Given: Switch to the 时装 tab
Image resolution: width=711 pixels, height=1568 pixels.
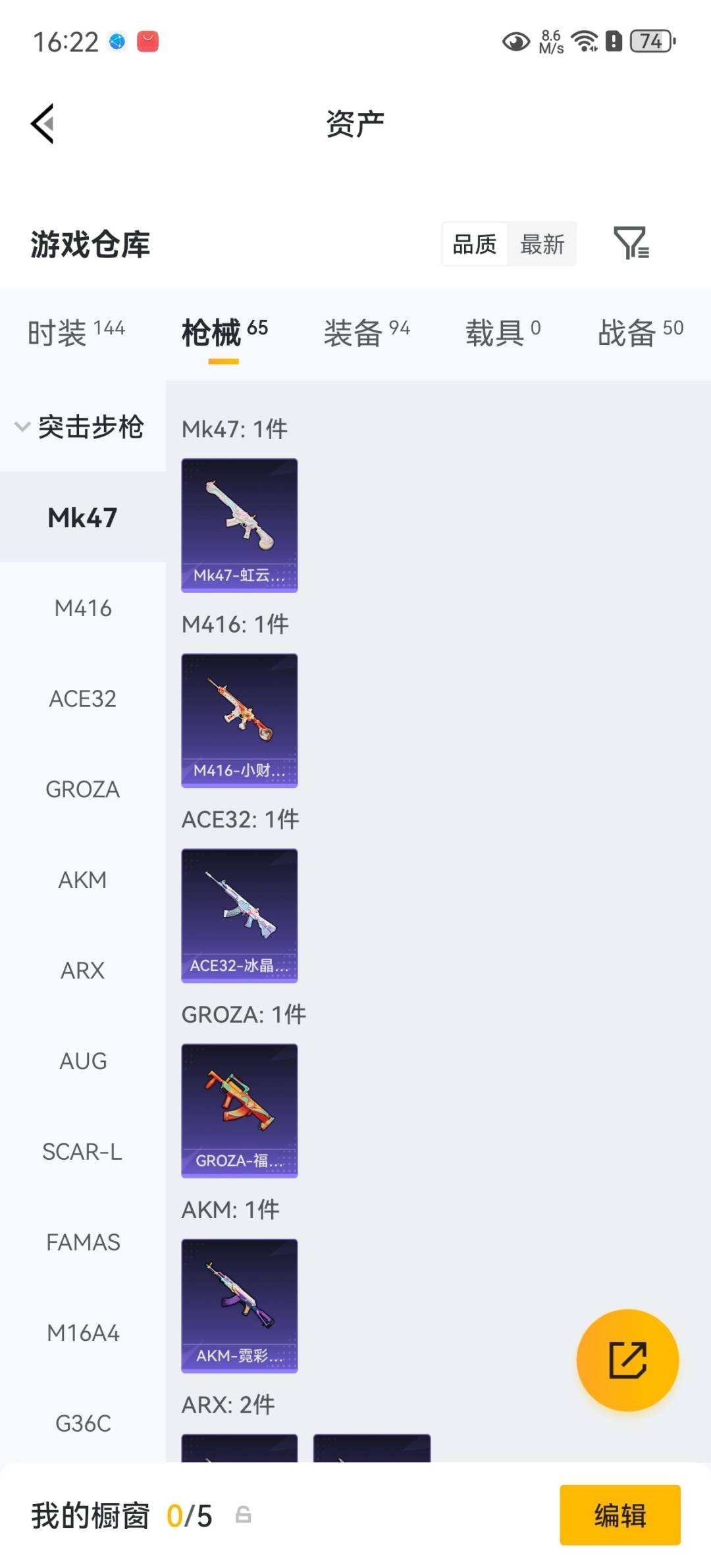Looking at the screenshot, I should point(76,332).
